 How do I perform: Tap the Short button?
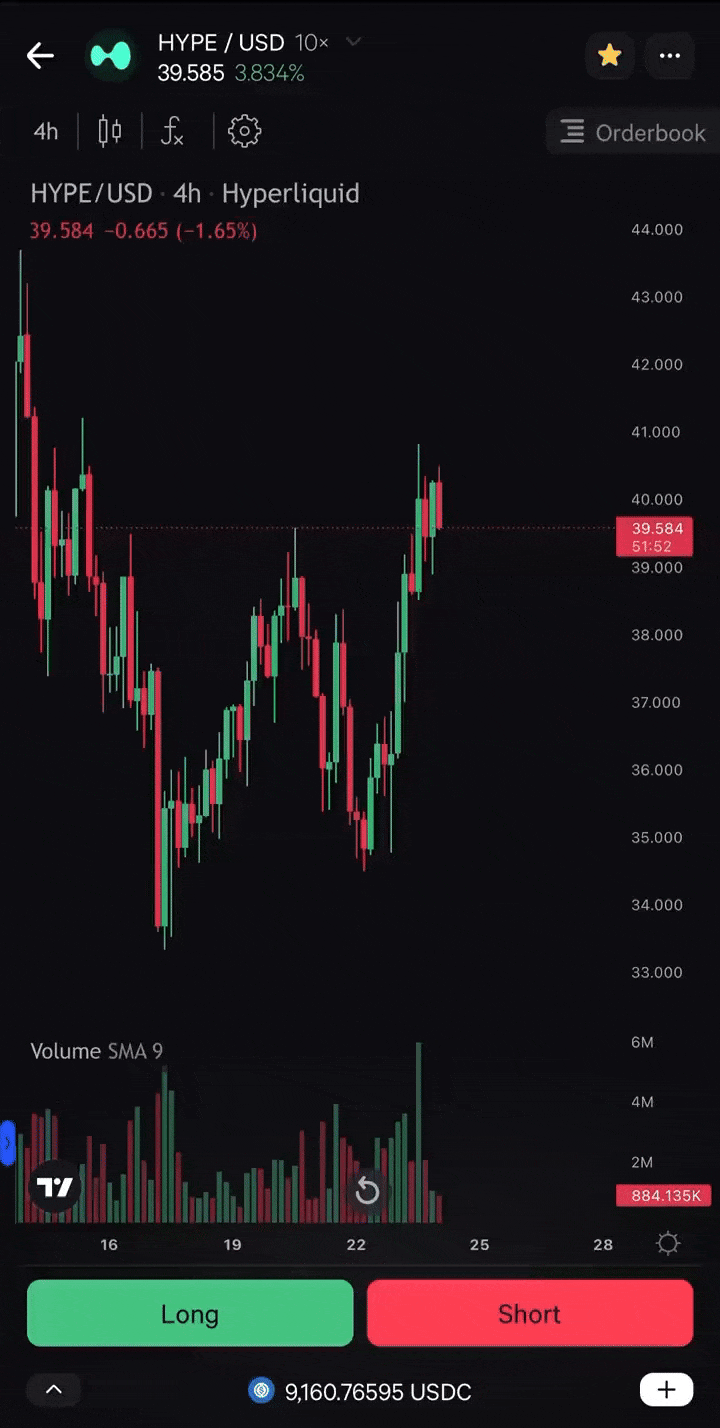coord(530,1313)
